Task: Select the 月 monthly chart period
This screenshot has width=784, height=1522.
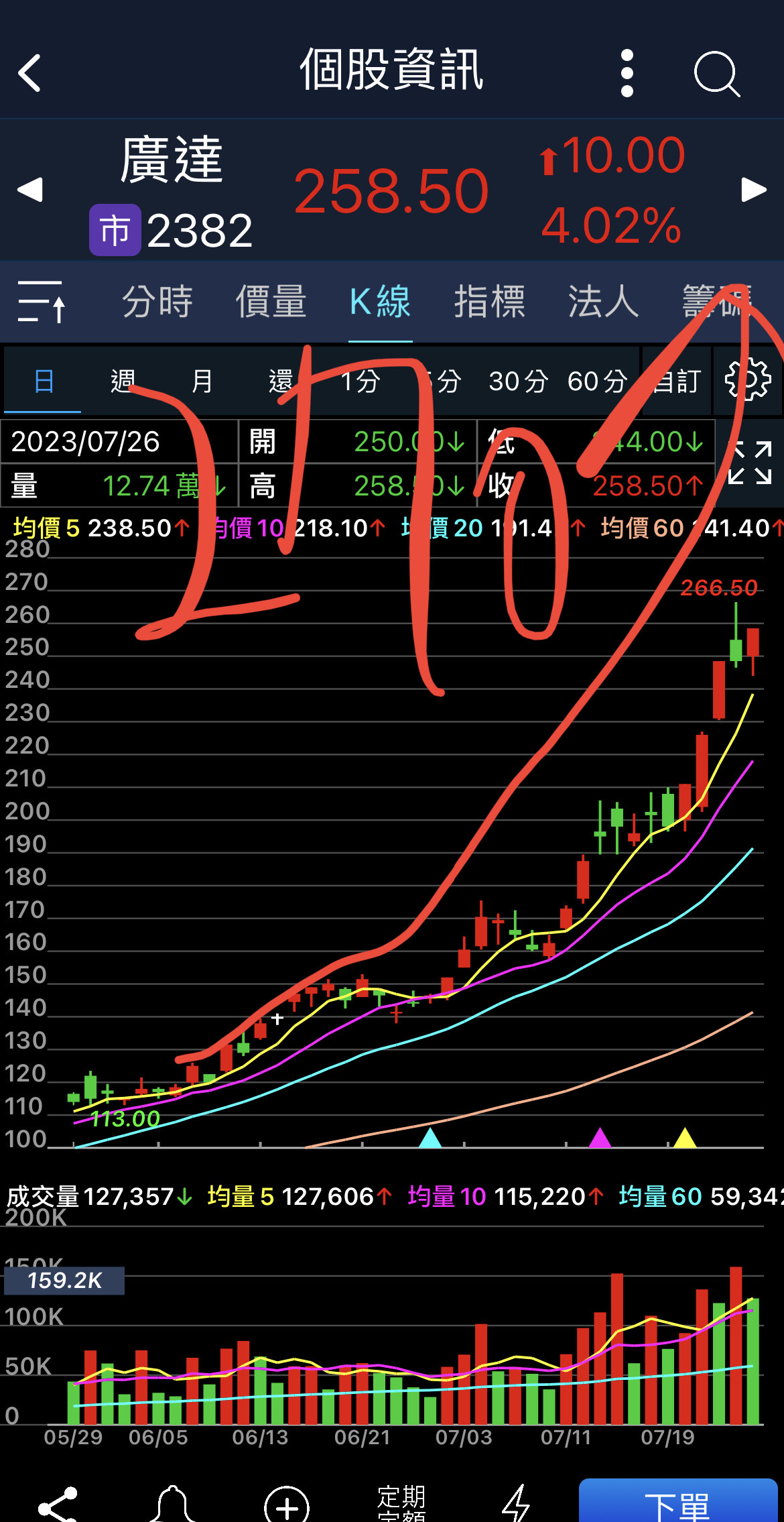Action: [202, 381]
